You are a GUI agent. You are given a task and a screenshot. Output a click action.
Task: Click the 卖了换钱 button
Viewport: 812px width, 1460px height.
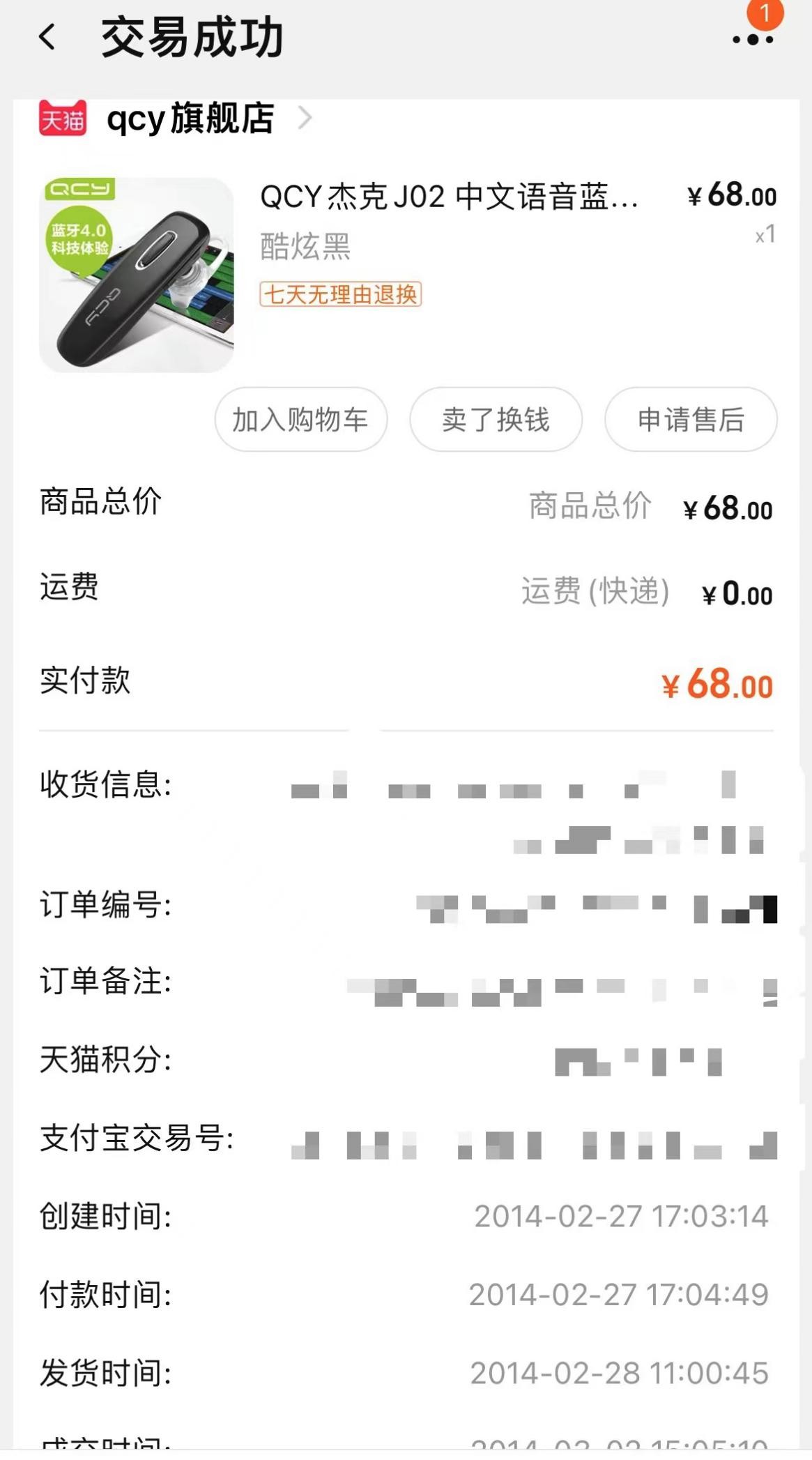point(496,419)
